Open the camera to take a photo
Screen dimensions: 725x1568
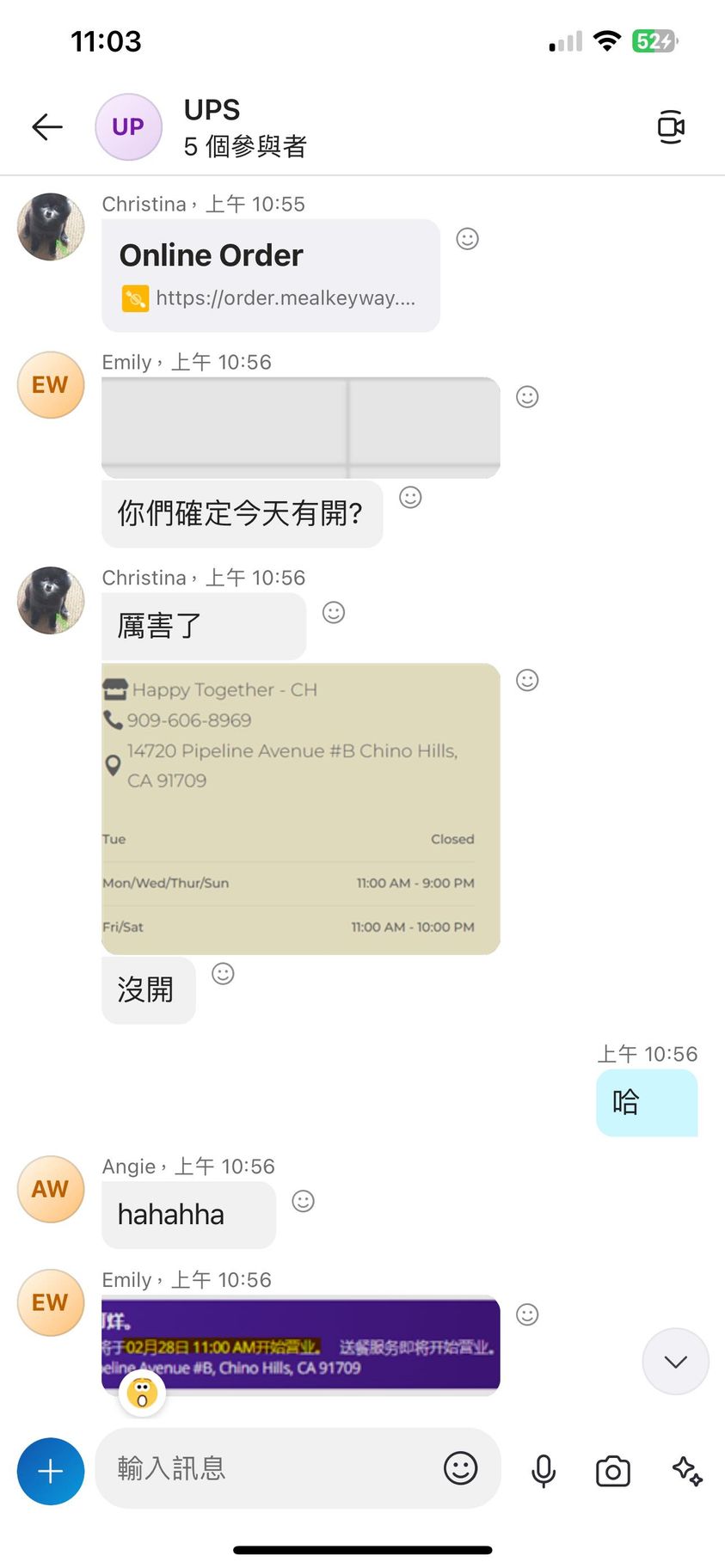[613, 1471]
